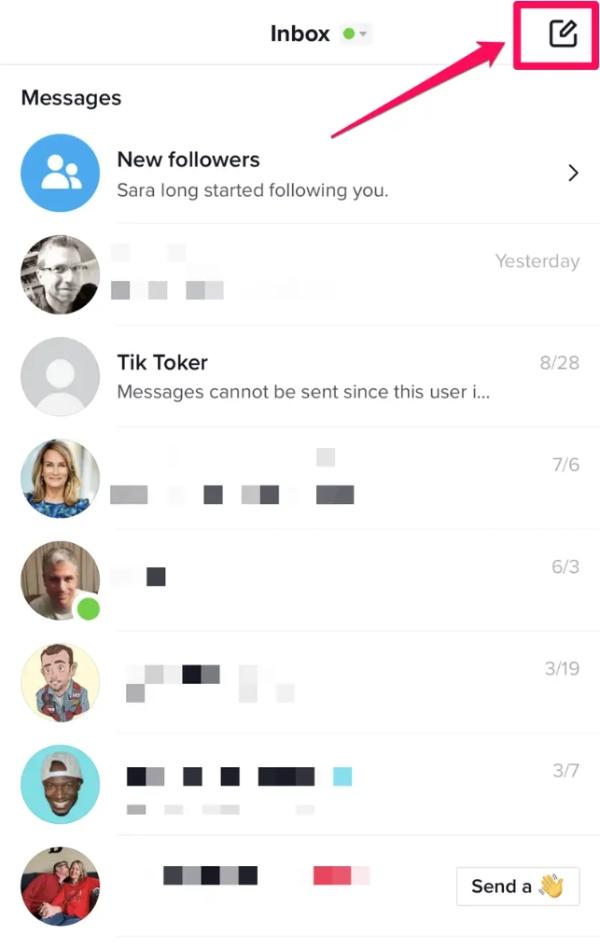Open the New followers row

[300, 174]
